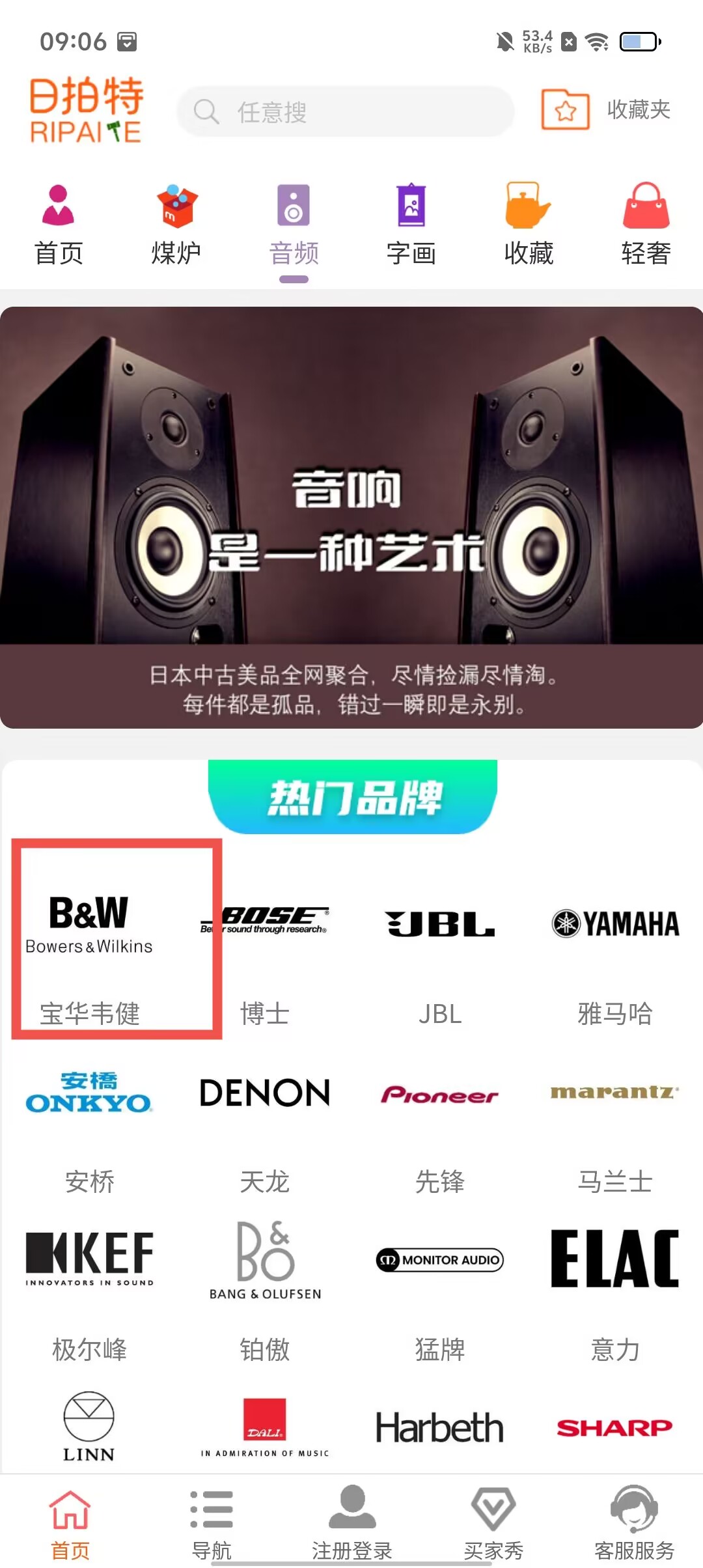The height and width of the screenshot is (1568, 703).
Task: Go to the 轻奢 category tab
Action: pyautogui.click(x=646, y=225)
